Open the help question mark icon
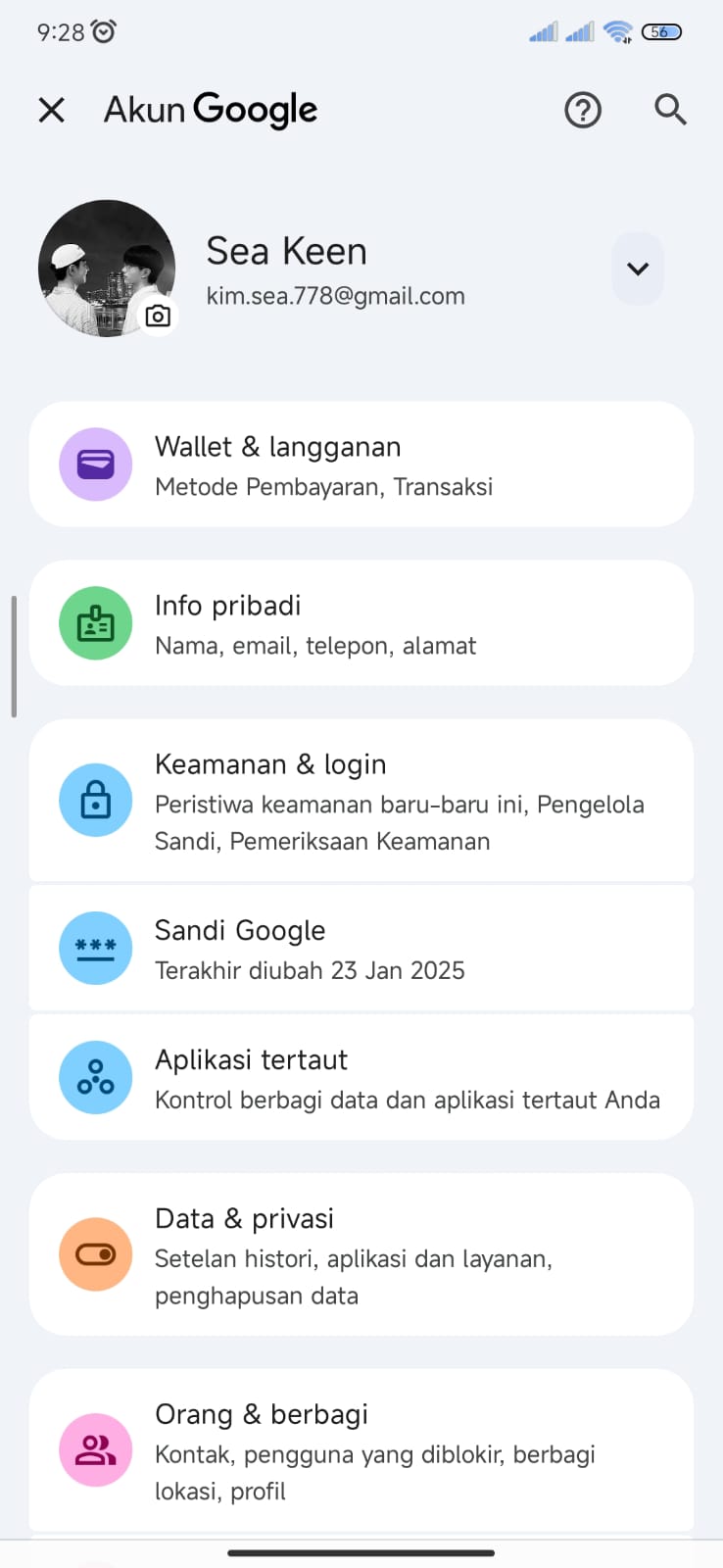The height and width of the screenshot is (1568, 723). [x=583, y=110]
